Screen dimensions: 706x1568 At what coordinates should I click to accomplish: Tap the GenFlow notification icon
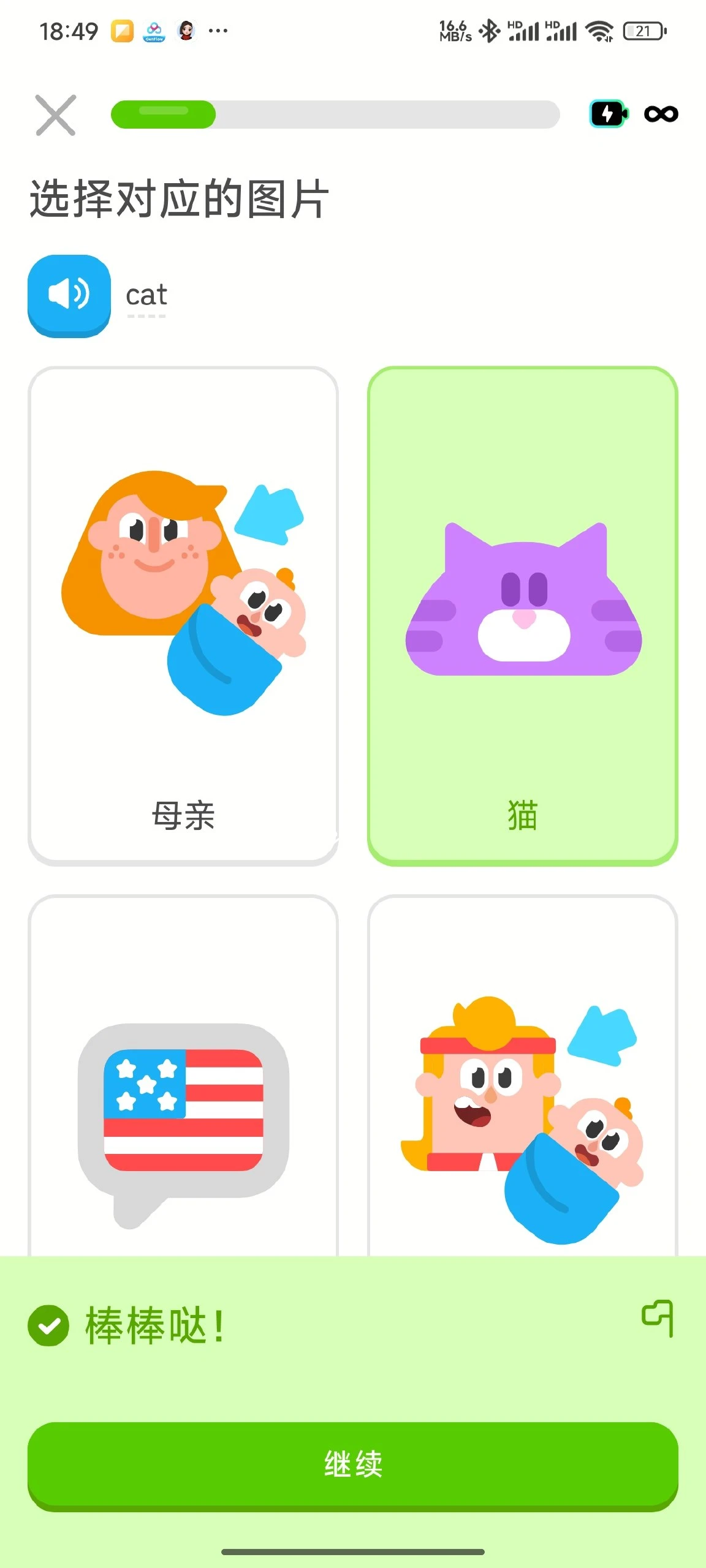click(153, 29)
